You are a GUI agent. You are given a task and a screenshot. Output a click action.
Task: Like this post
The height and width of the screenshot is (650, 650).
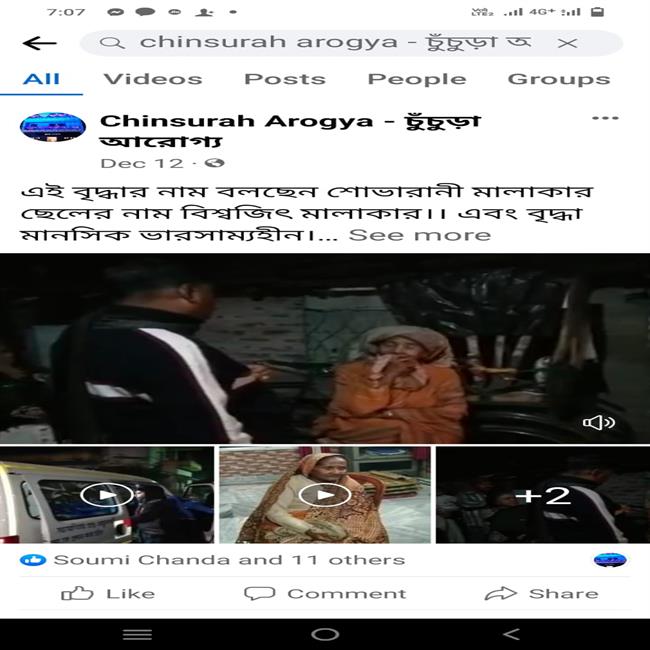[x=108, y=593]
